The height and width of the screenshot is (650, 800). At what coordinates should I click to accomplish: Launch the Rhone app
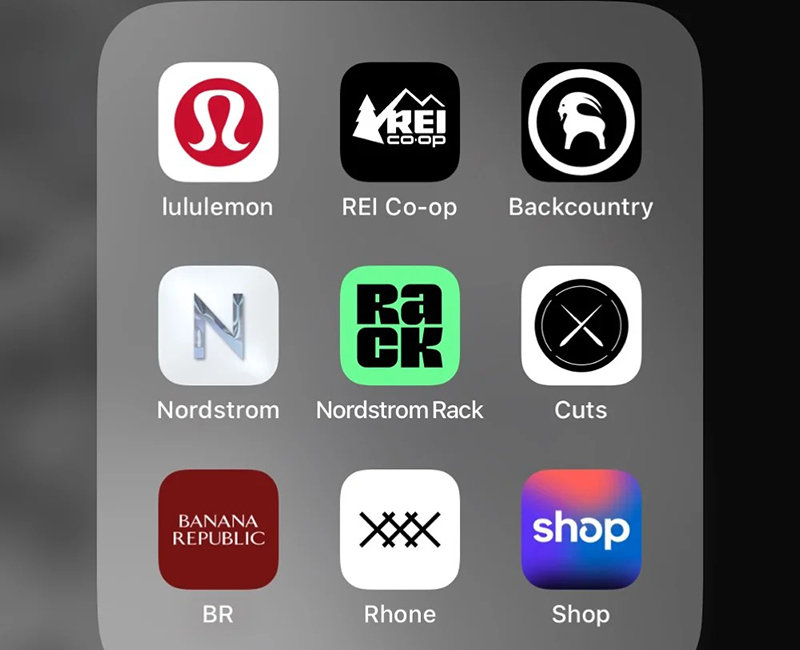pos(400,529)
